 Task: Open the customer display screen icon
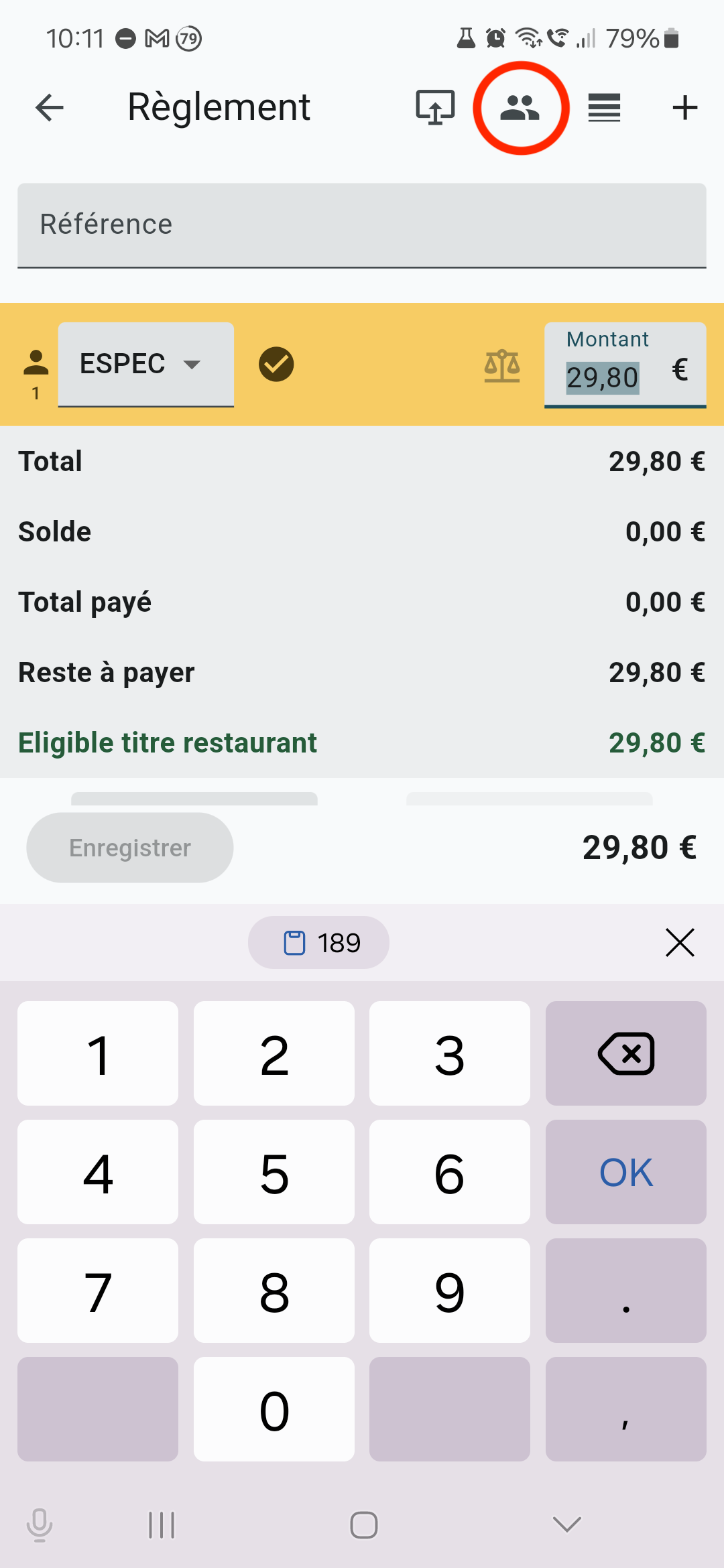pyautogui.click(x=435, y=107)
